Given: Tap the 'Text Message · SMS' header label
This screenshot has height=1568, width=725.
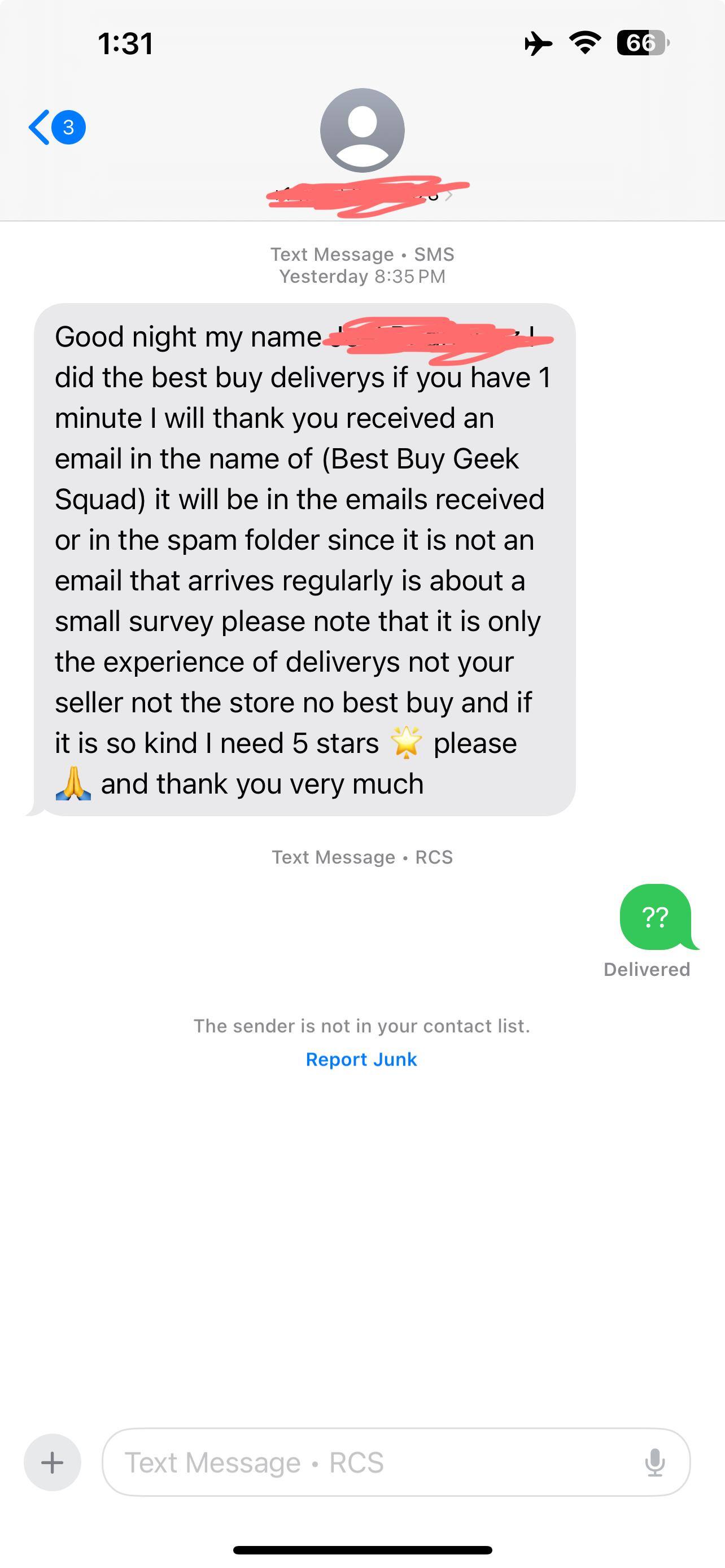Looking at the screenshot, I should tap(362, 254).
